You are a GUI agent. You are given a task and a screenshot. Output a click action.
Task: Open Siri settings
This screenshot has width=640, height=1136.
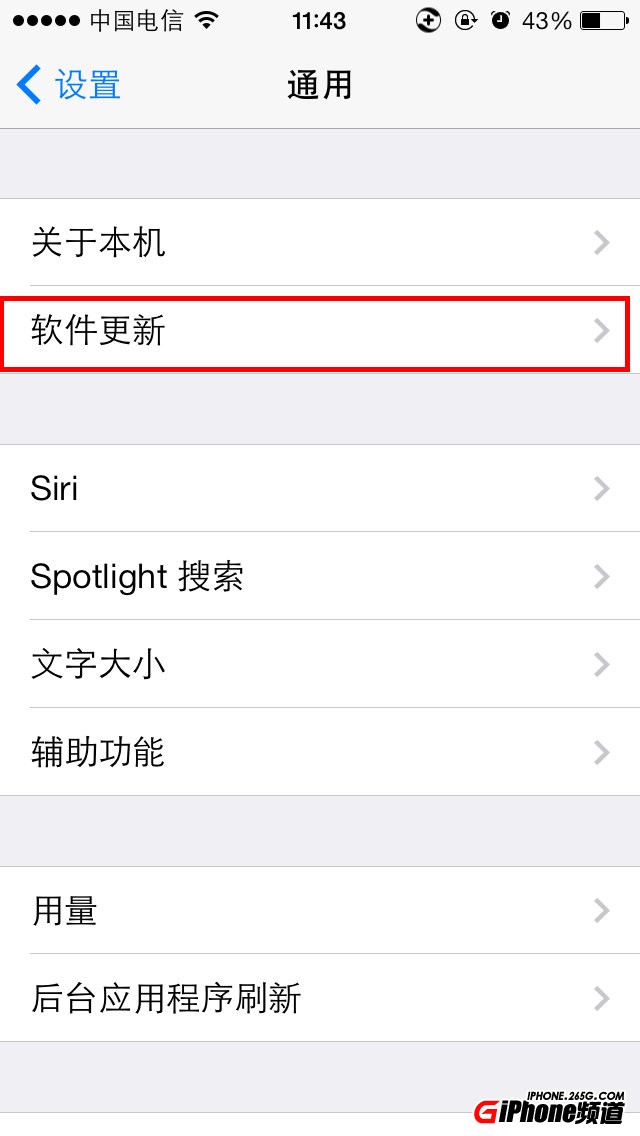[x=320, y=488]
